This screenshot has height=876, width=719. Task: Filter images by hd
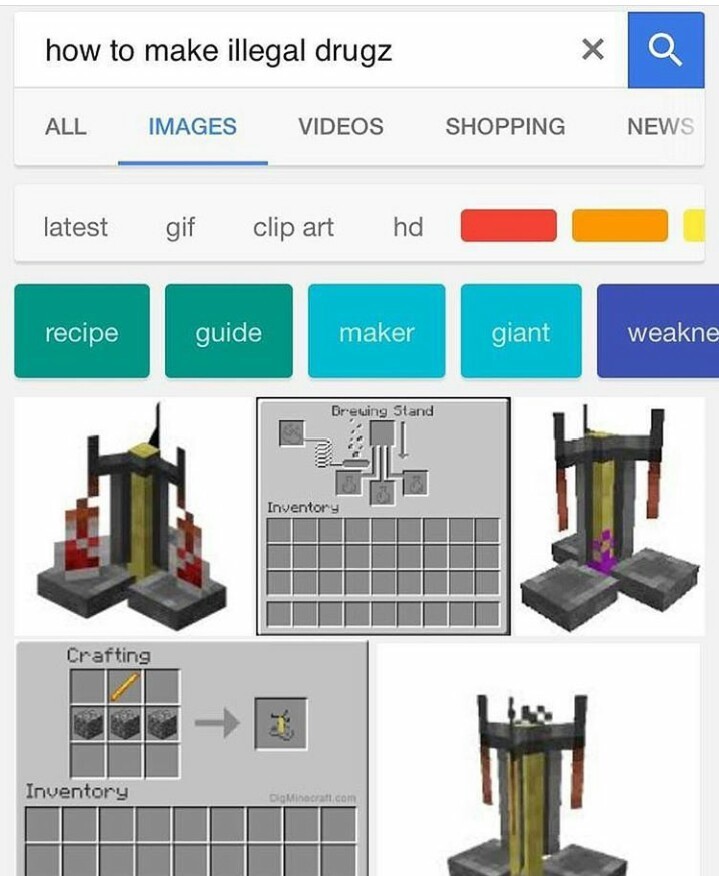(x=408, y=227)
